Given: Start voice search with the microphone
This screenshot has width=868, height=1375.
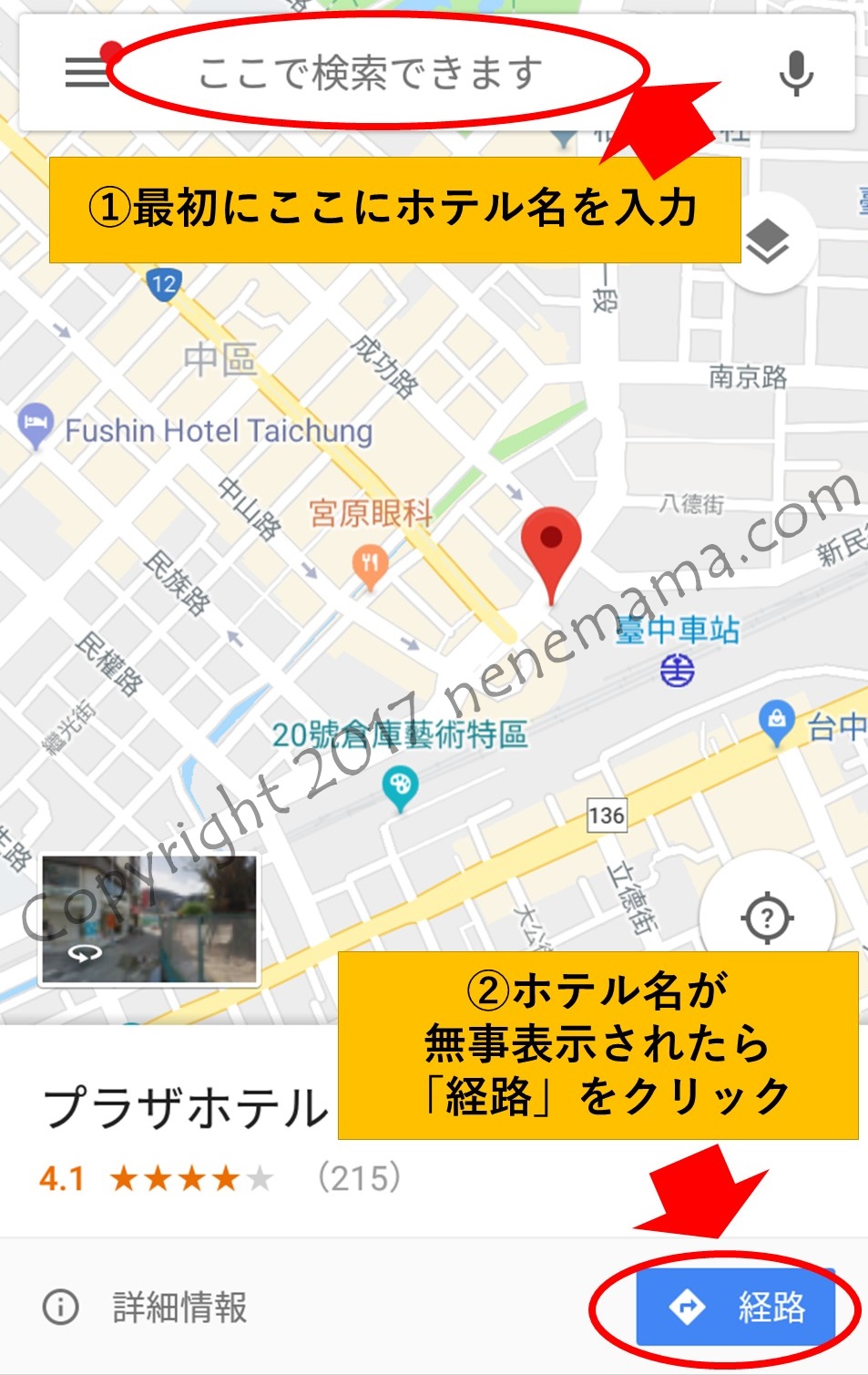Looking at the screenshot, I should tap(796, 73).
